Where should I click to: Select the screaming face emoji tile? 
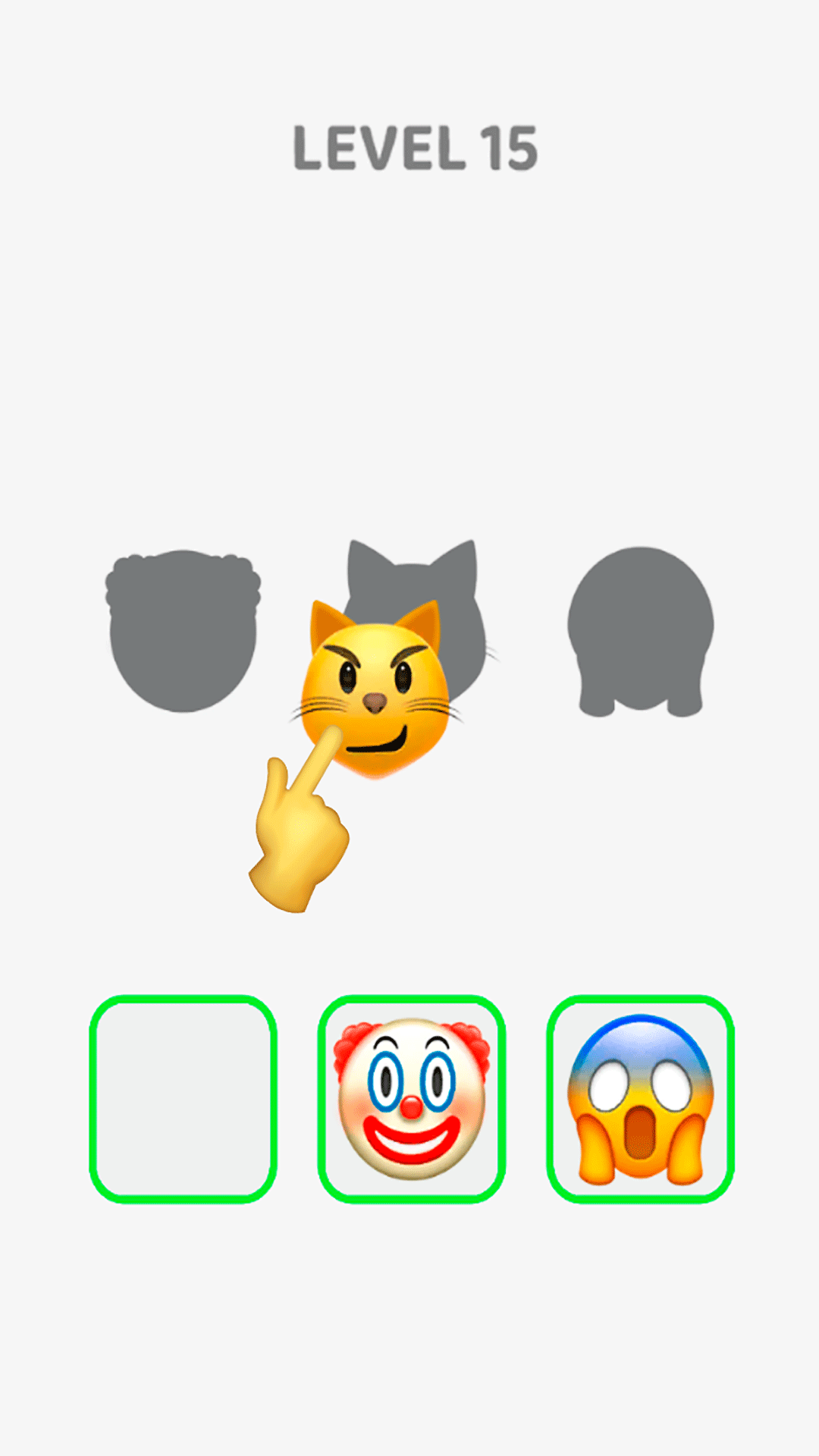pyautogui.click(x=640, y=1099)
